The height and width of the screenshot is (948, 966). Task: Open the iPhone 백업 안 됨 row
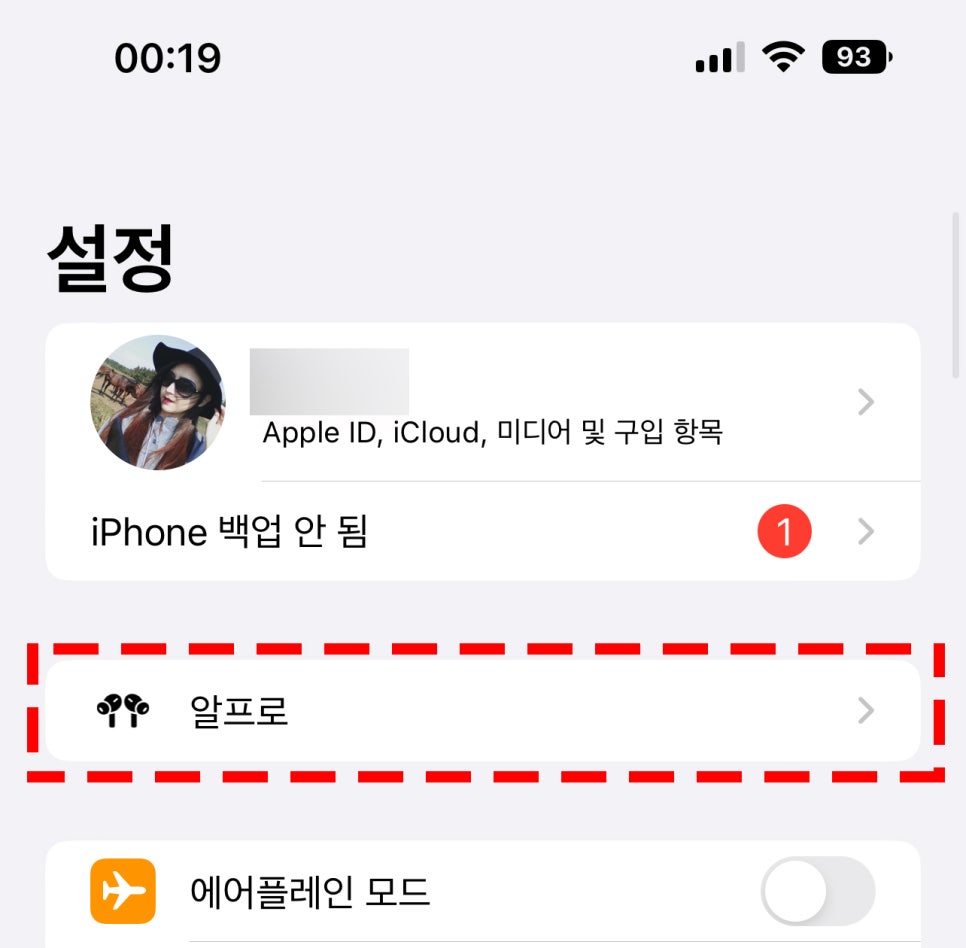click(482, 532)
